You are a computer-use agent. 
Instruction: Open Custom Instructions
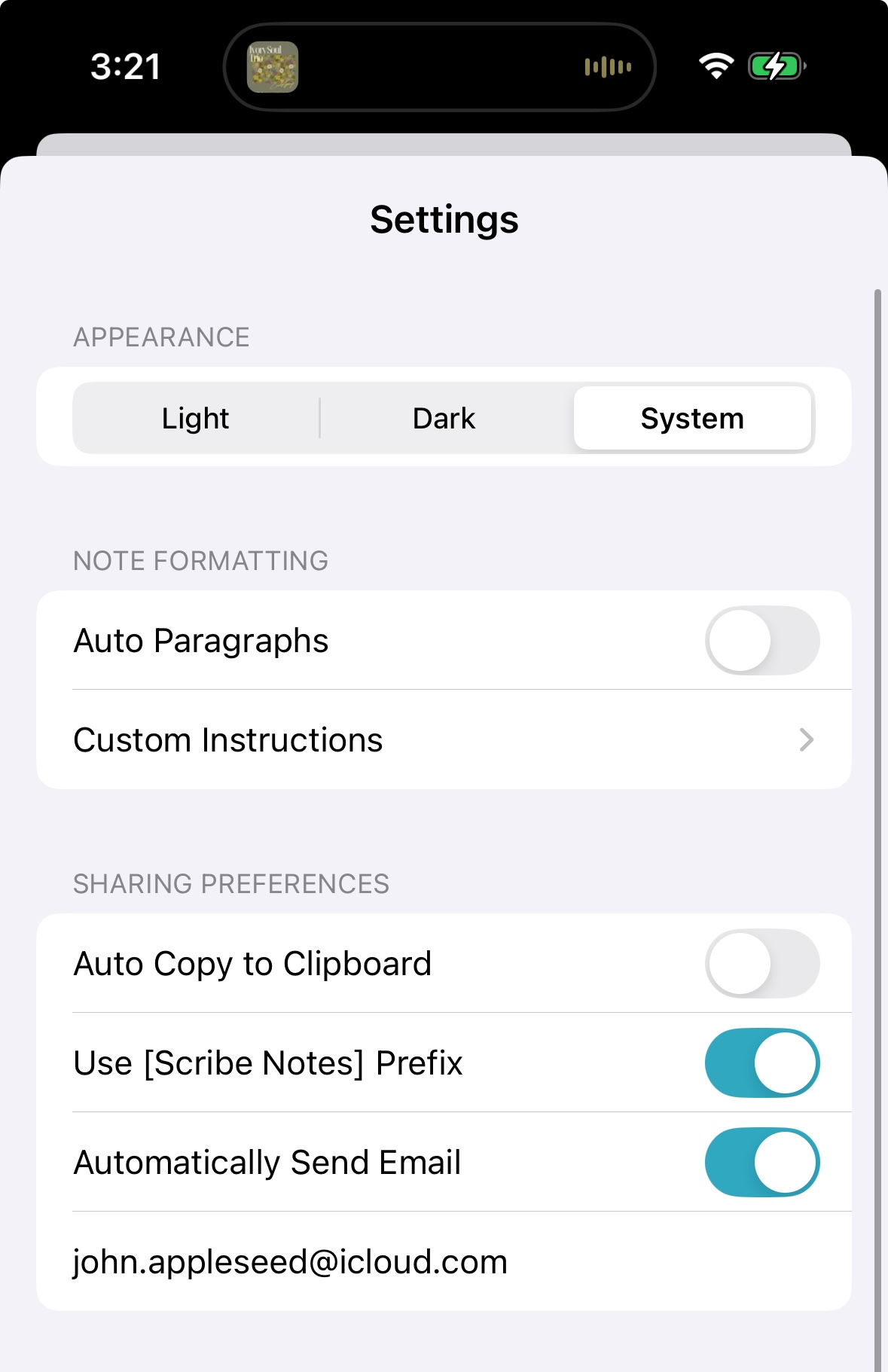(x=444, y=740)
